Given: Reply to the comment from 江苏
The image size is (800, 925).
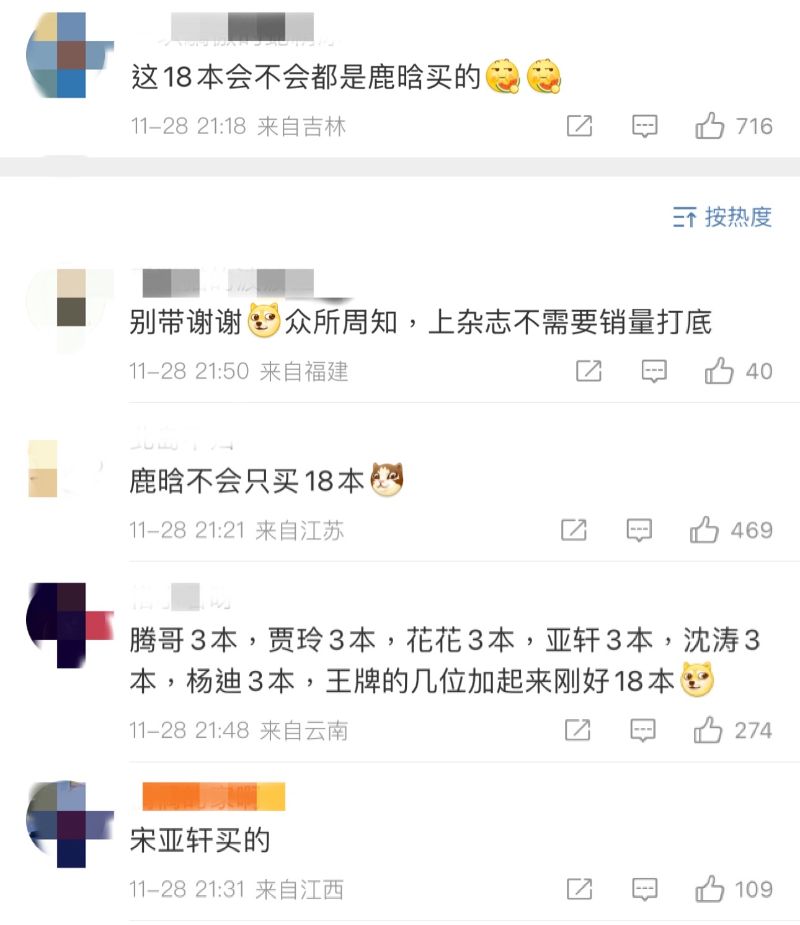Looking at the screenshot, I should tap(639, 530).
